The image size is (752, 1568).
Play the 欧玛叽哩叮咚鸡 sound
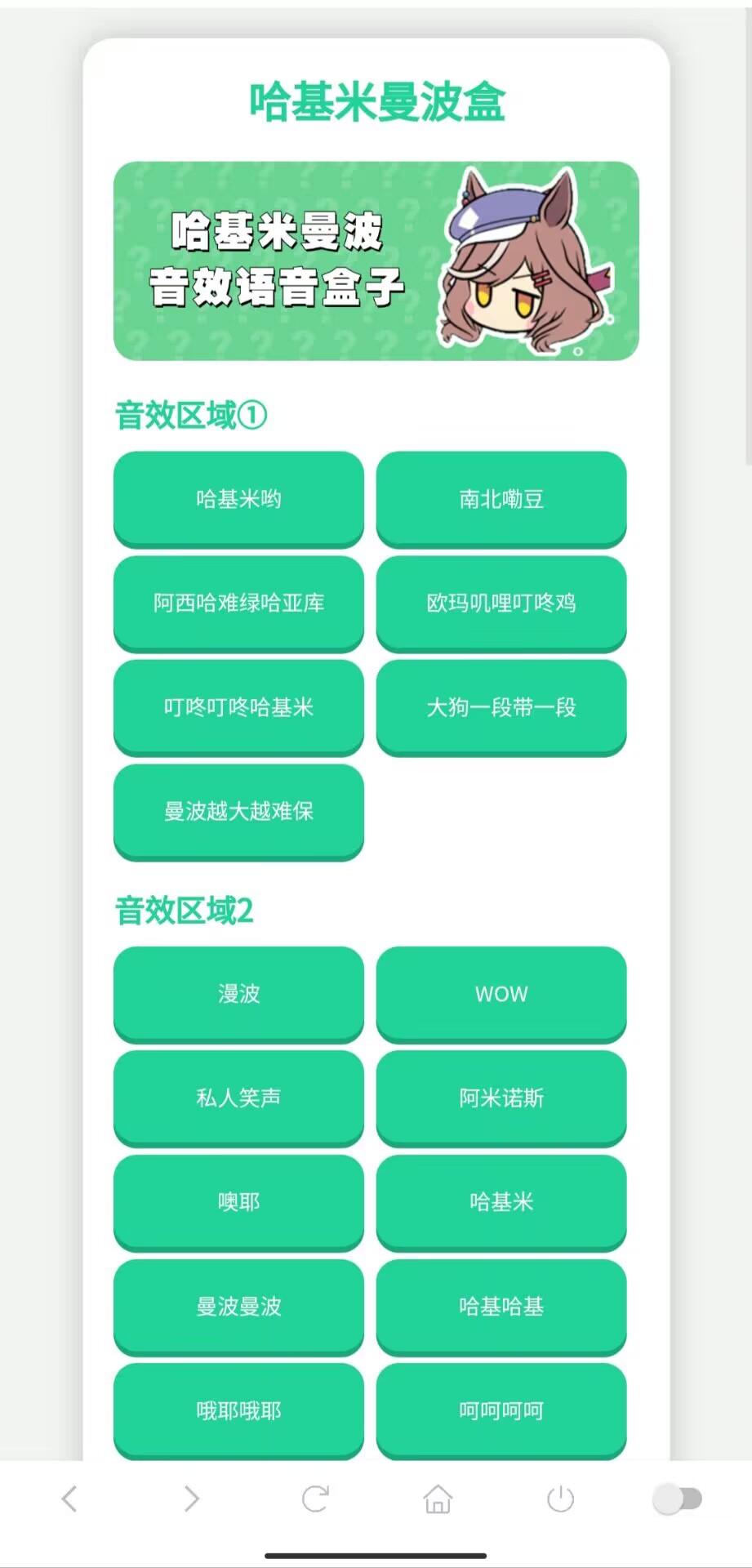501,604
